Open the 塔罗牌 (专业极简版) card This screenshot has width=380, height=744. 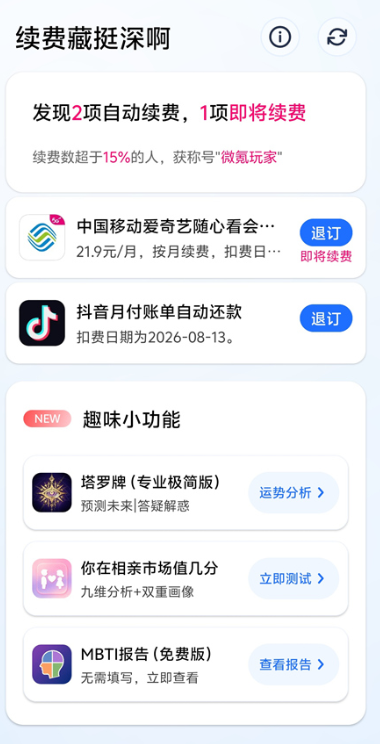(185, 493)
